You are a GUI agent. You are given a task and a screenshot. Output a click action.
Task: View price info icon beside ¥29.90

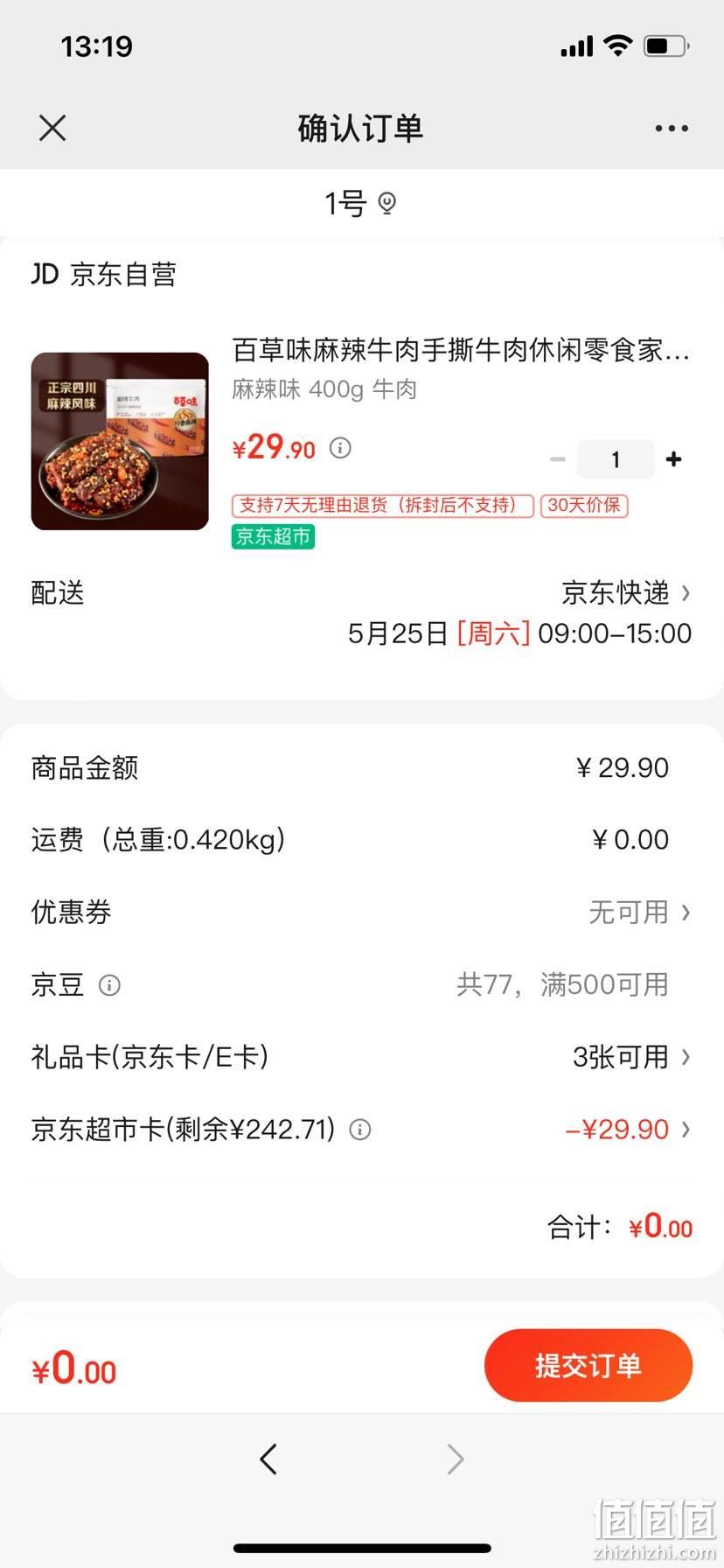pos(340,448)
